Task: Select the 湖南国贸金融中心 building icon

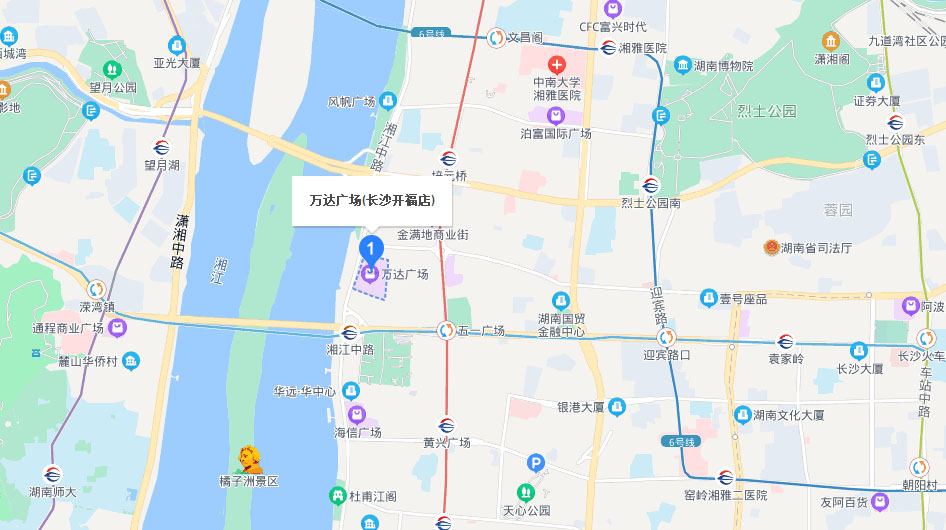Action: (561, 300)
